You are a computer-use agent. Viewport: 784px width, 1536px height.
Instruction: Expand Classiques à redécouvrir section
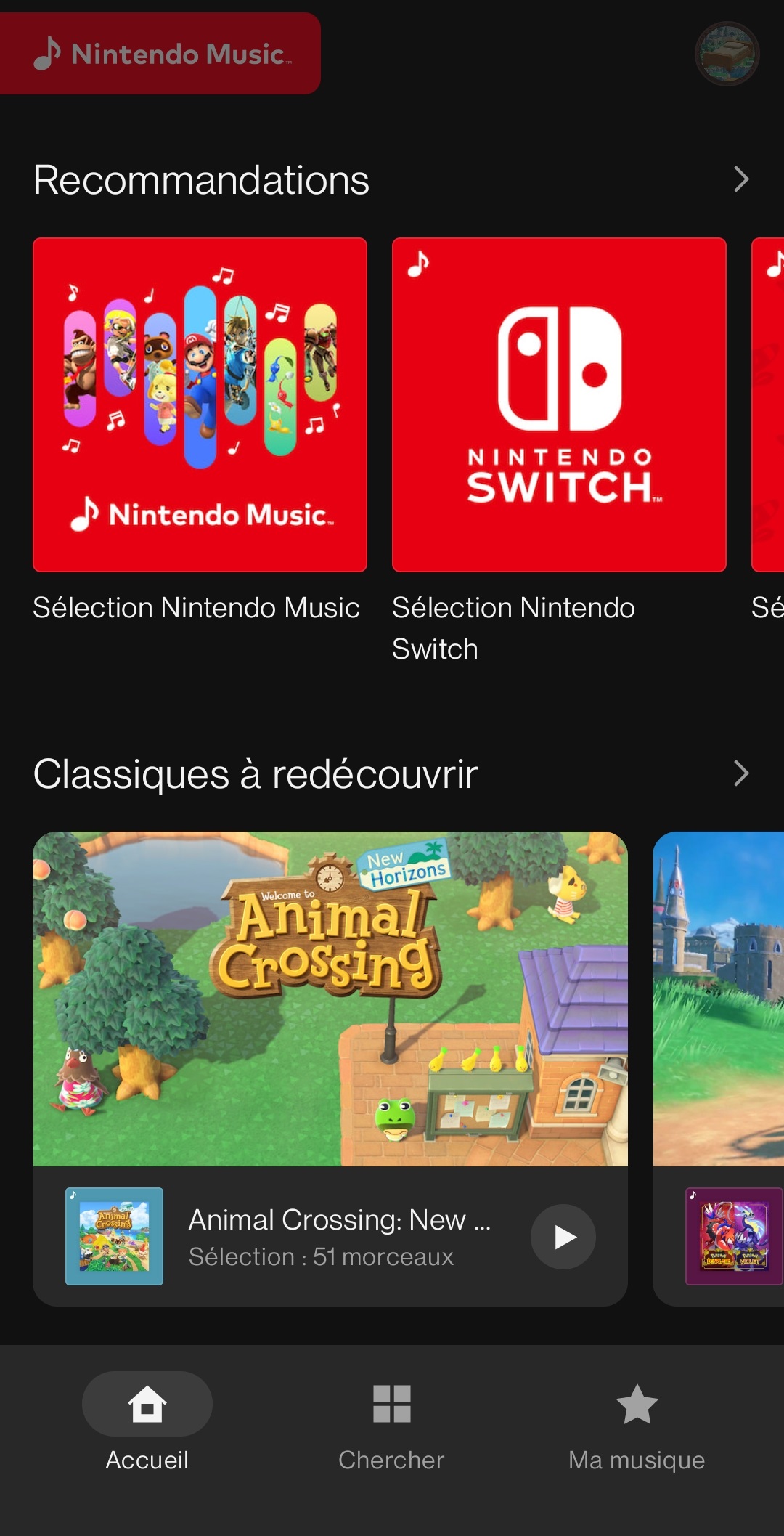pyautogui.click(x=740, y=773)
